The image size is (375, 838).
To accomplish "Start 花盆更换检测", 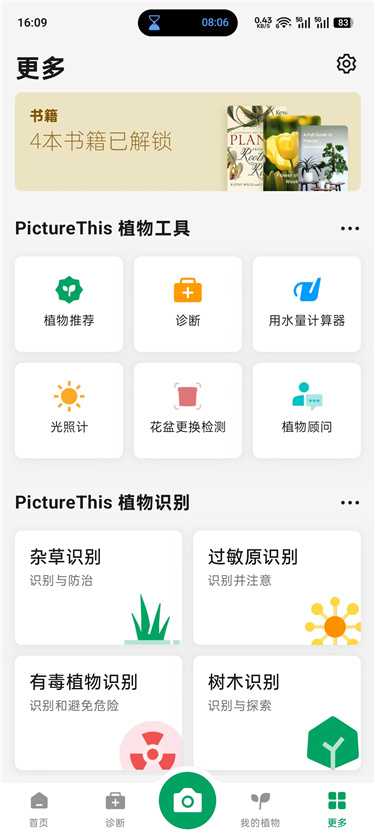I will pyautogui.click(x=188, y=410).
